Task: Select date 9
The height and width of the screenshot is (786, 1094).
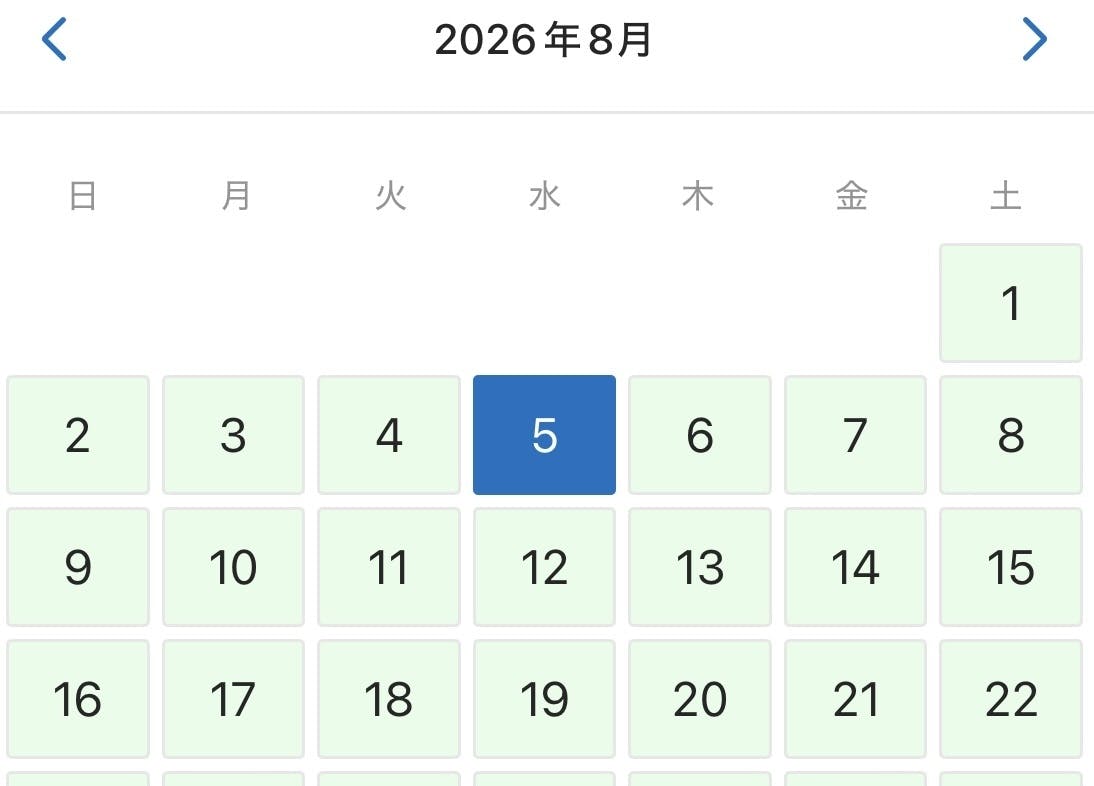Action: point(78,567)
